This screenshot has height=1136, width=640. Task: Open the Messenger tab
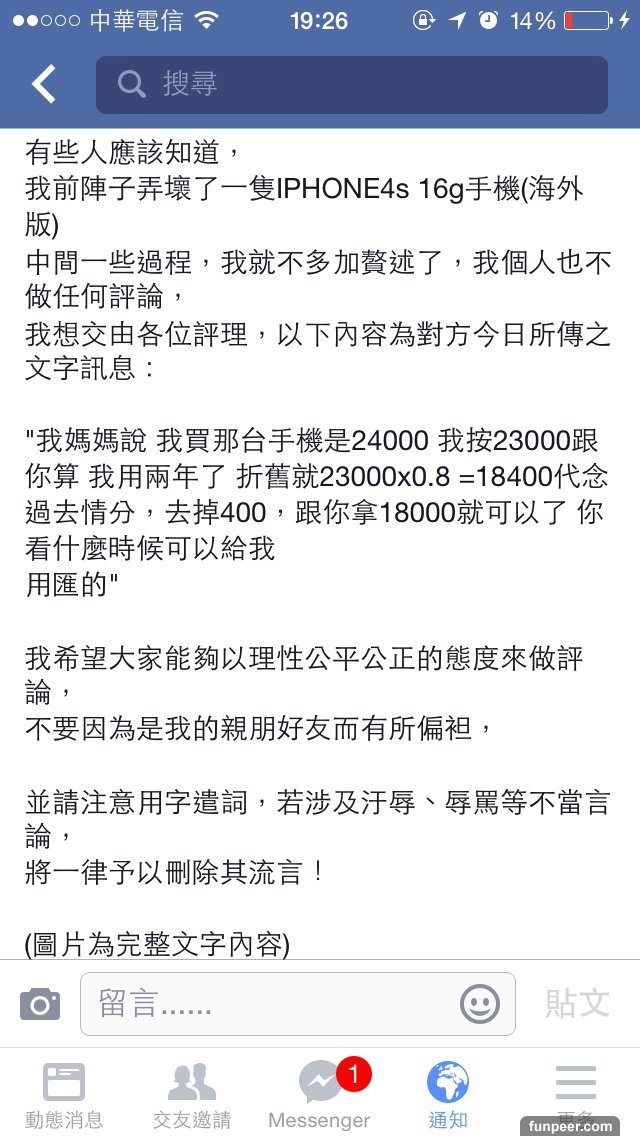[x=320, y=1093]
